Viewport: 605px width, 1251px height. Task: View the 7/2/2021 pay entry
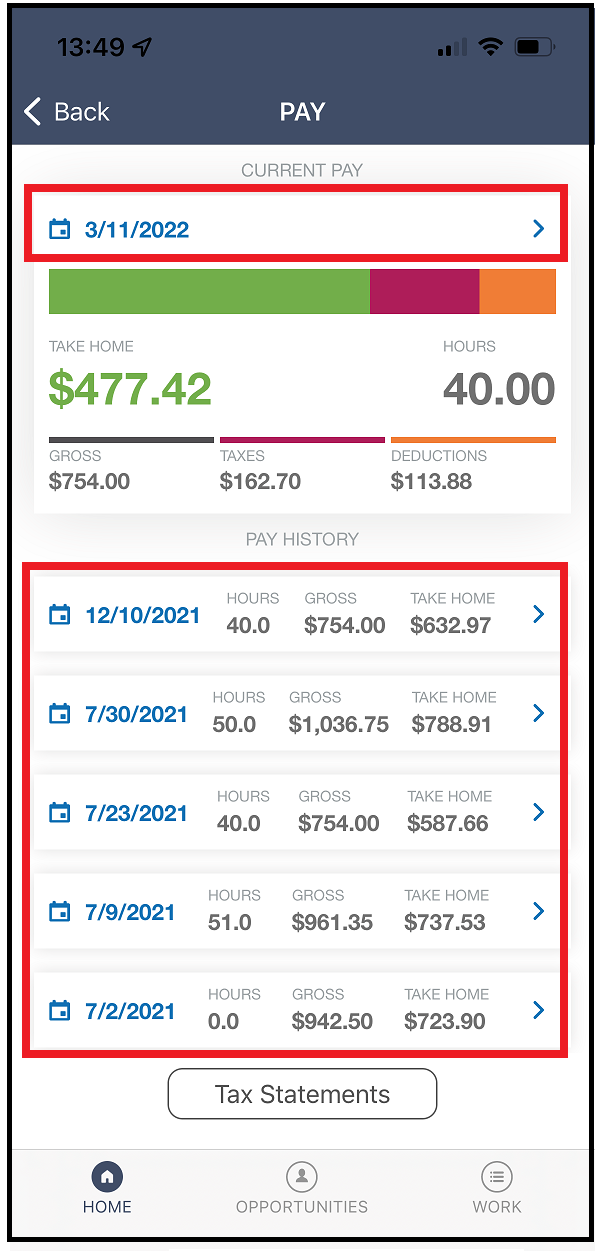click(297, 1010)
